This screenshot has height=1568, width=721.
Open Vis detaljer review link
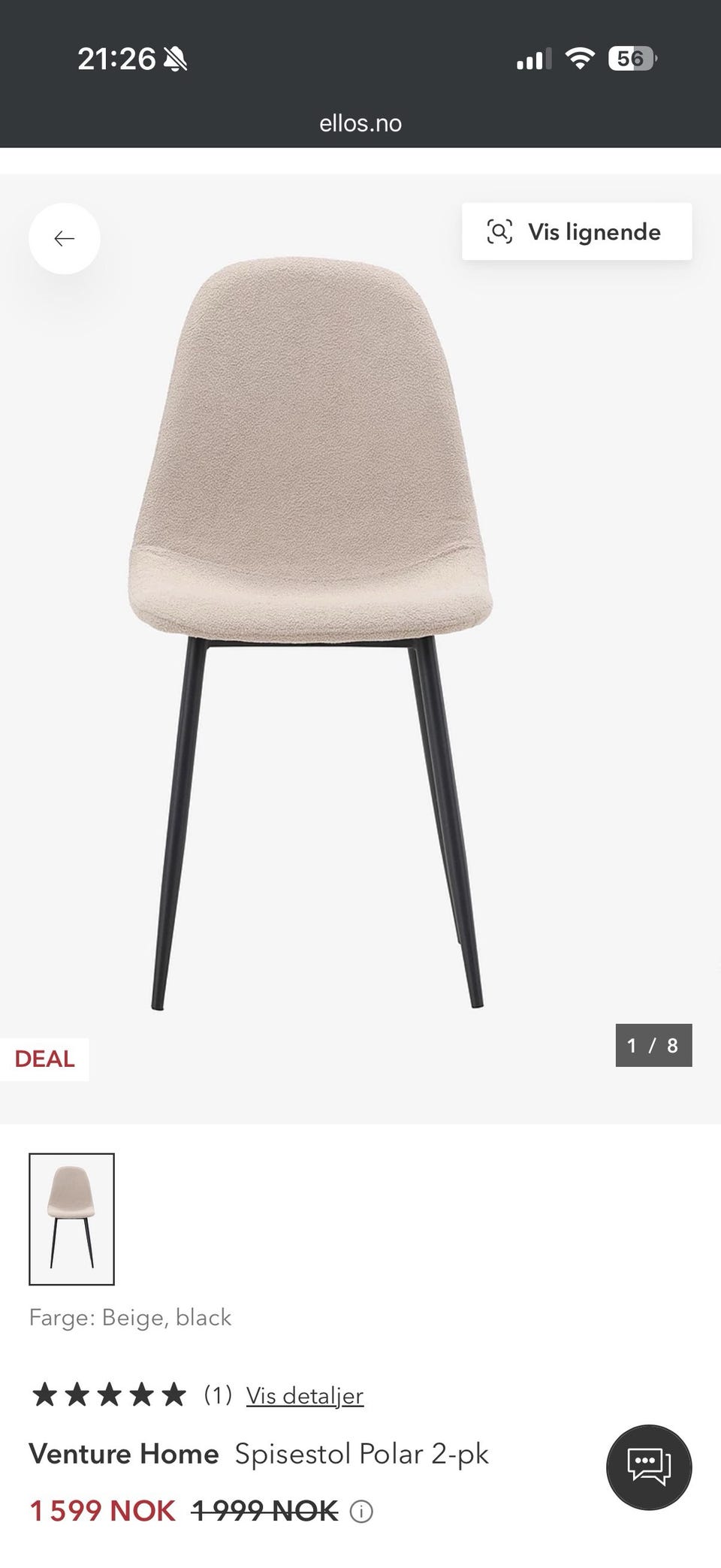[x=305, y=1395]
